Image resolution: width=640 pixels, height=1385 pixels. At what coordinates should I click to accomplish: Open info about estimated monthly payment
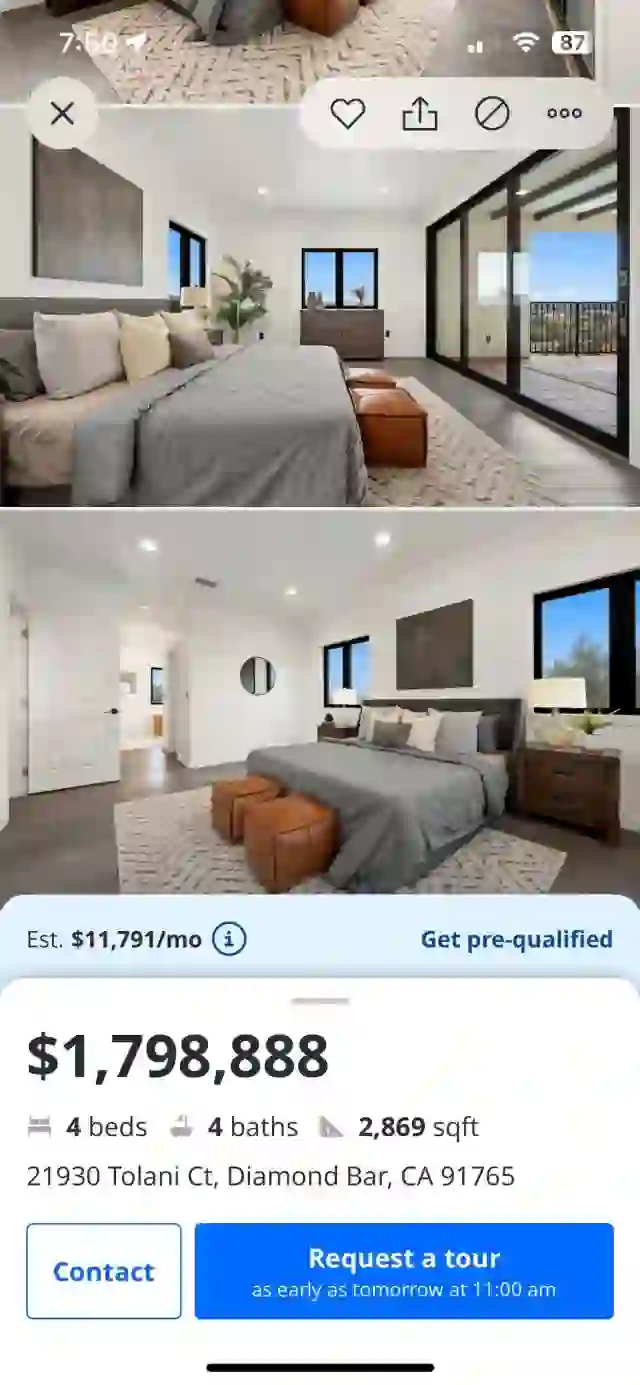click(229, 939)
